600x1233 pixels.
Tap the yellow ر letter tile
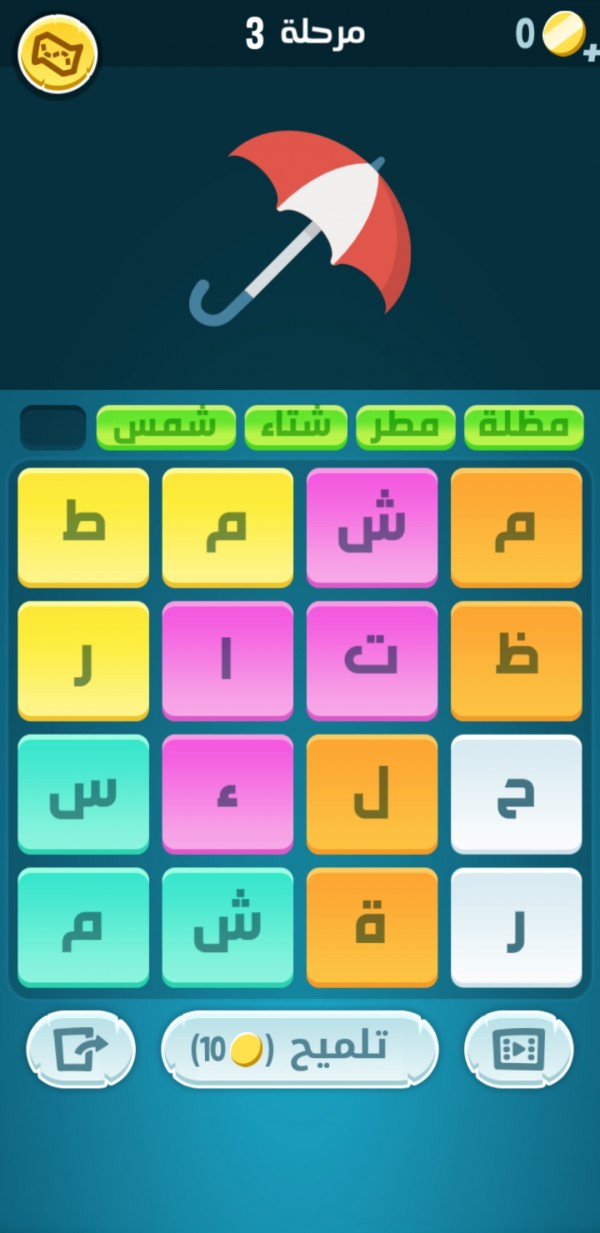click(x=83, y=660)
